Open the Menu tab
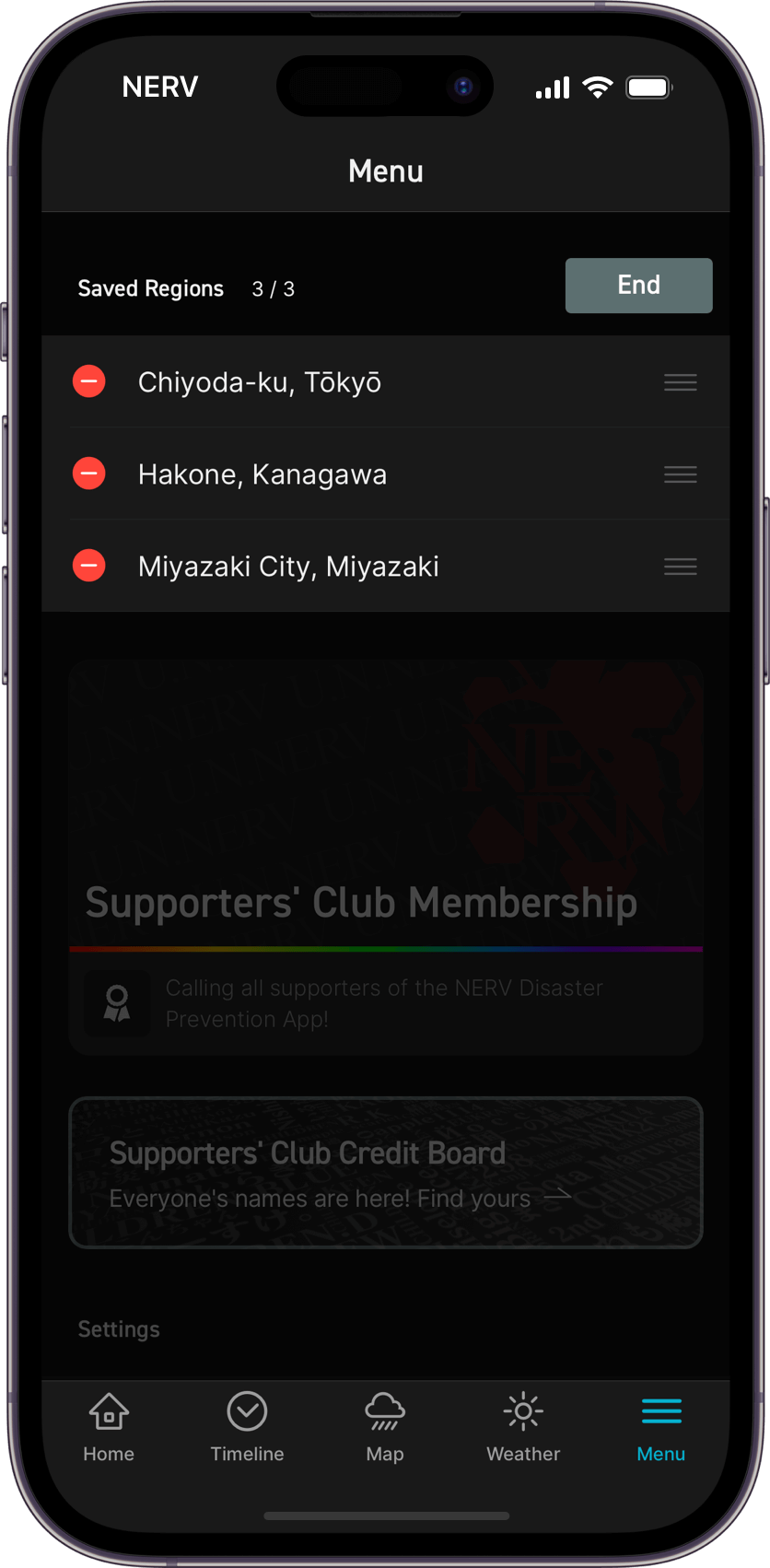This screenshot has height=1568, width=770. click(660, 1426)
